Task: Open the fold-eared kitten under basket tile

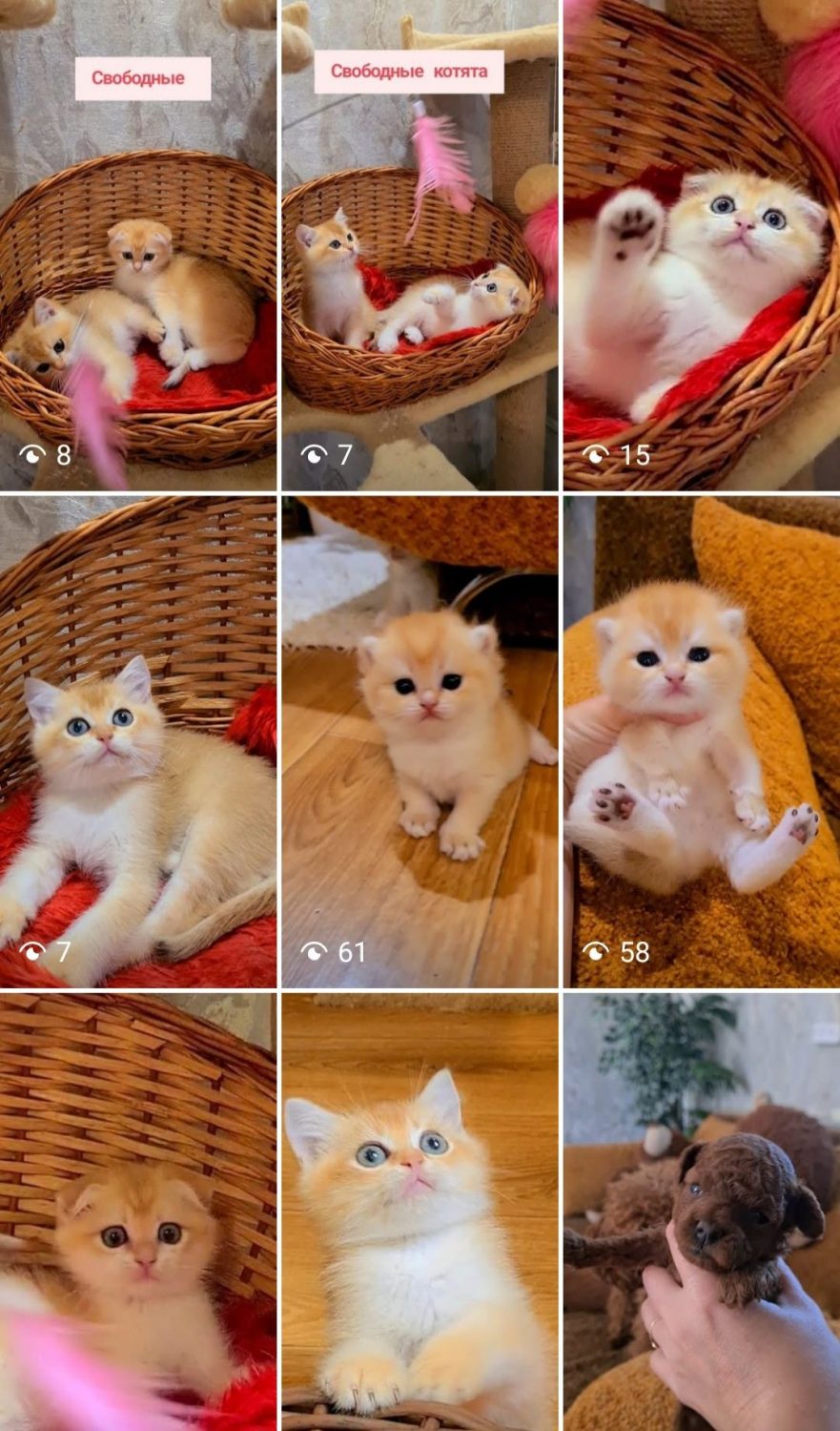Action: 138,1212
